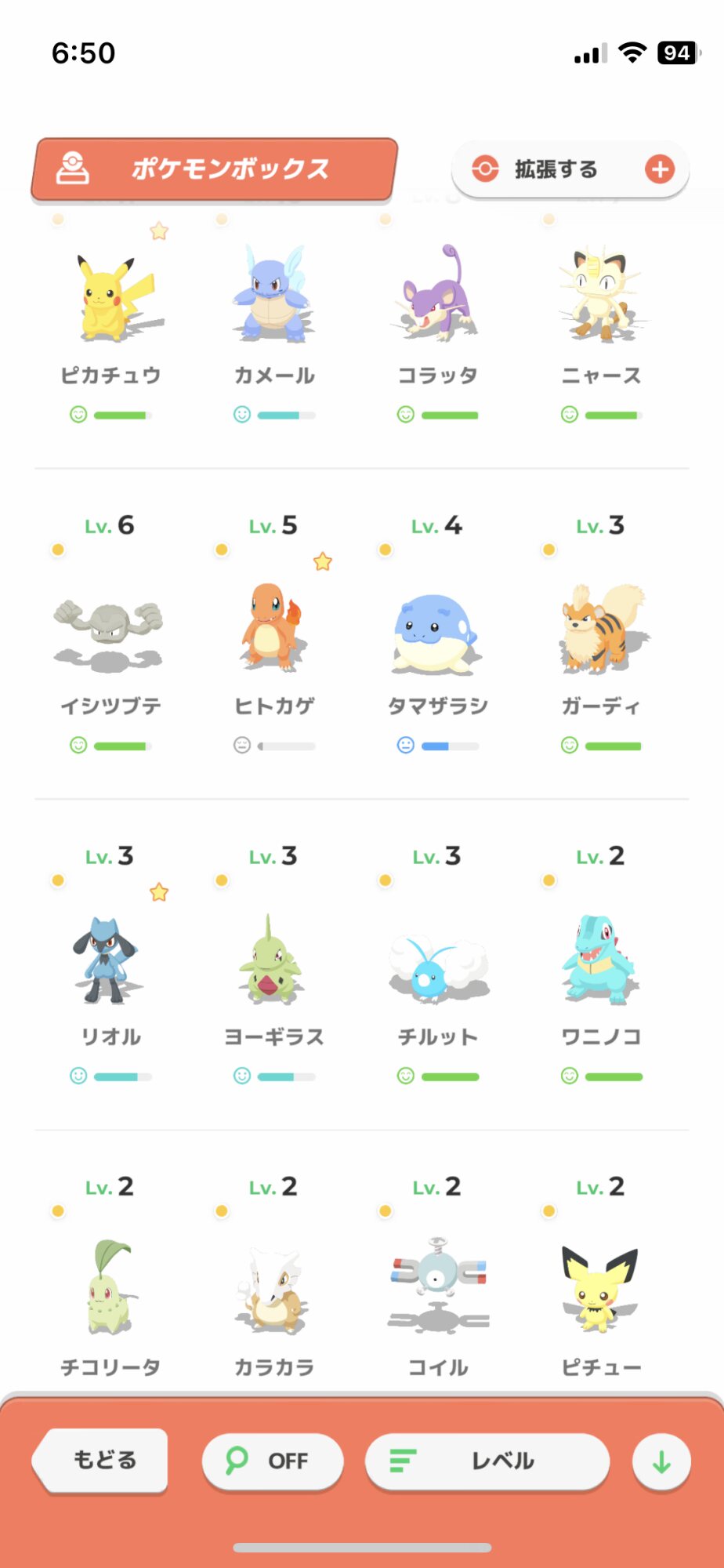Select ヨーギラス
The width and height of the screenshot is (724, 1568).
[x=274, y=964]
